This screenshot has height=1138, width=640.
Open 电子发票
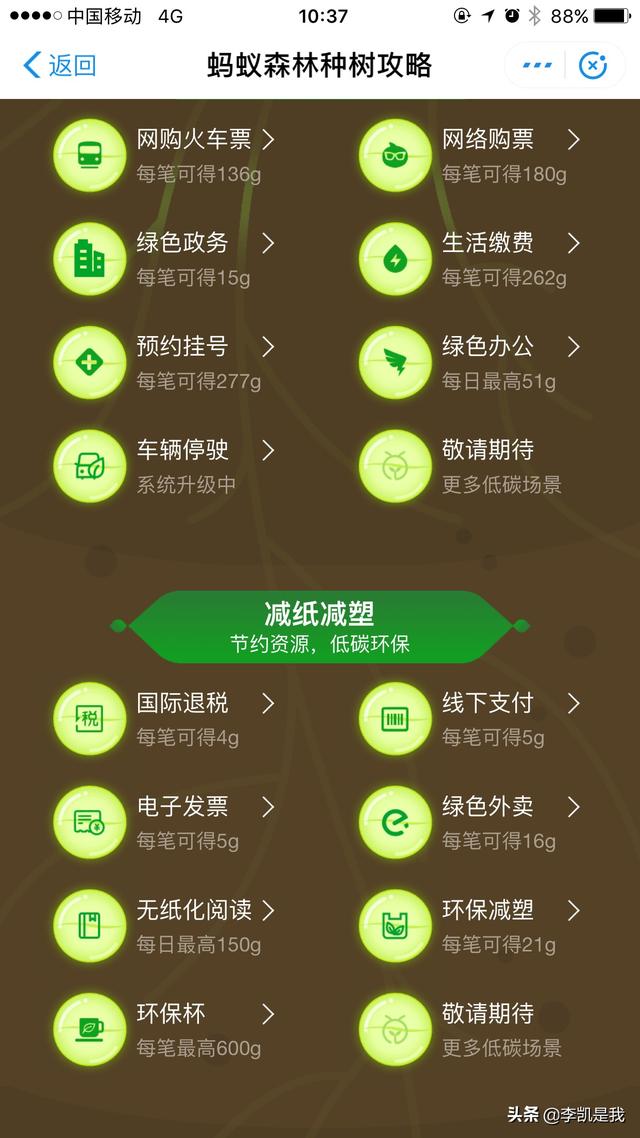click(165, 822)
